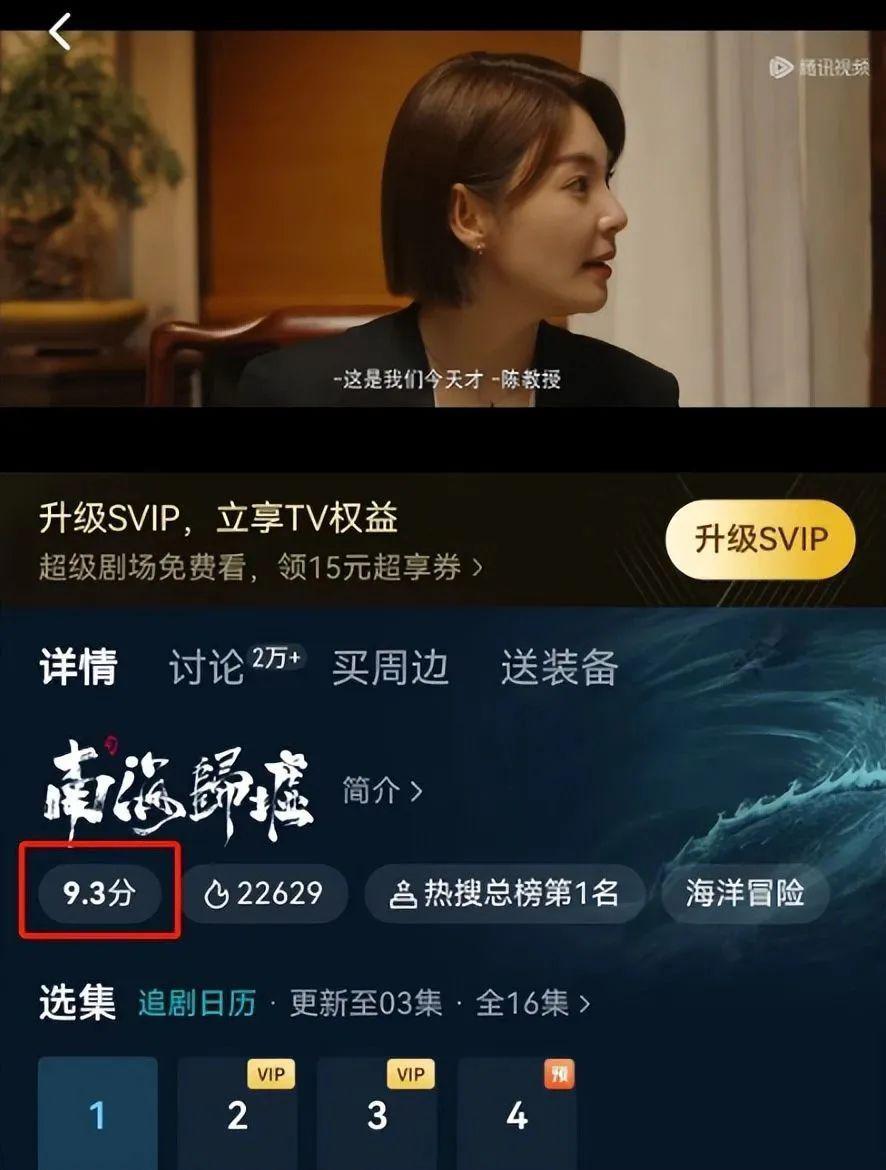Screen dimensions: 886x1170
Task: Tap the 22629 popularity chip
Action: tap(264, 893)
